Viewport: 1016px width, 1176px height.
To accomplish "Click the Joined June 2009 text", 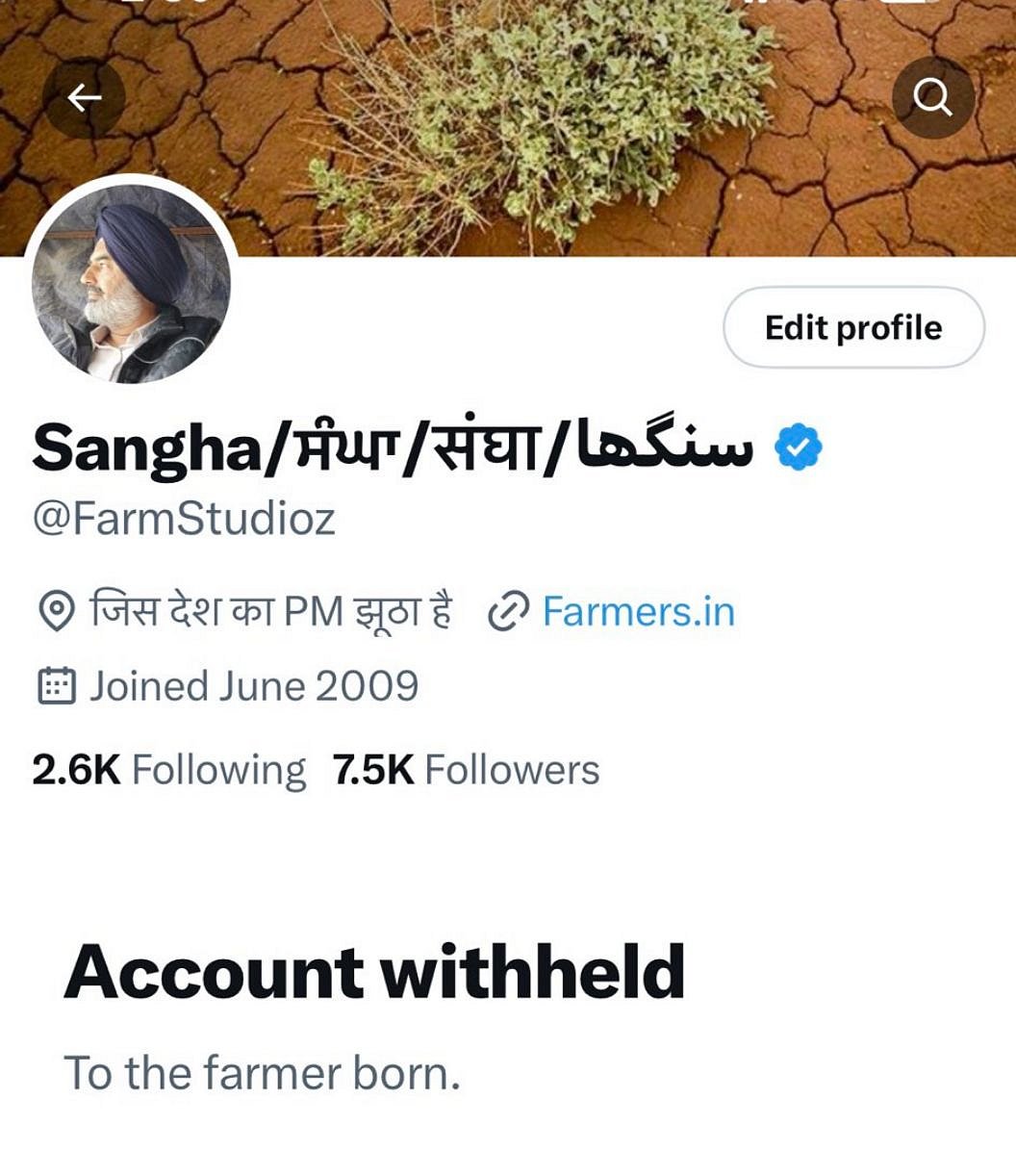I will (250, 685).
